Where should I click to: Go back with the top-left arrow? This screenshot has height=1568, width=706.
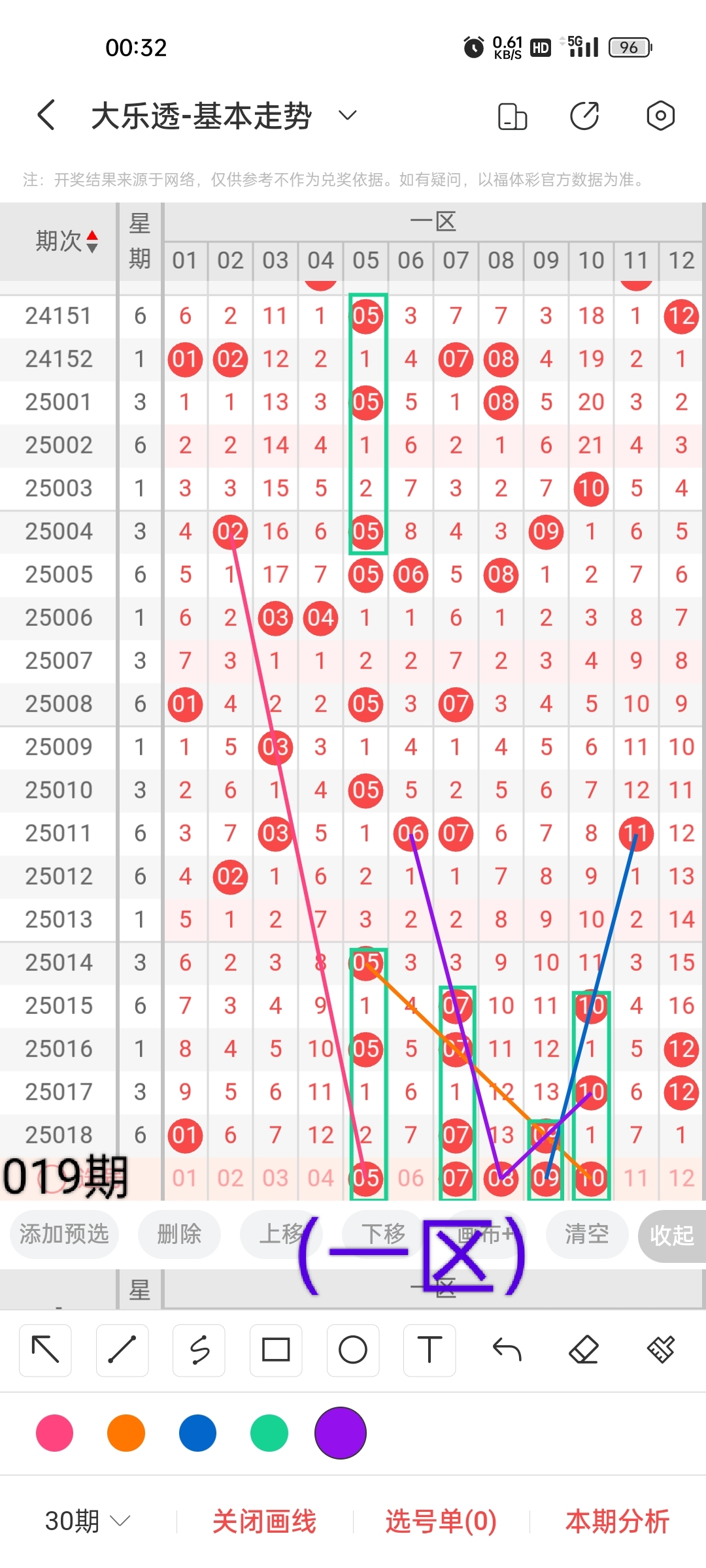pos(46,116)
